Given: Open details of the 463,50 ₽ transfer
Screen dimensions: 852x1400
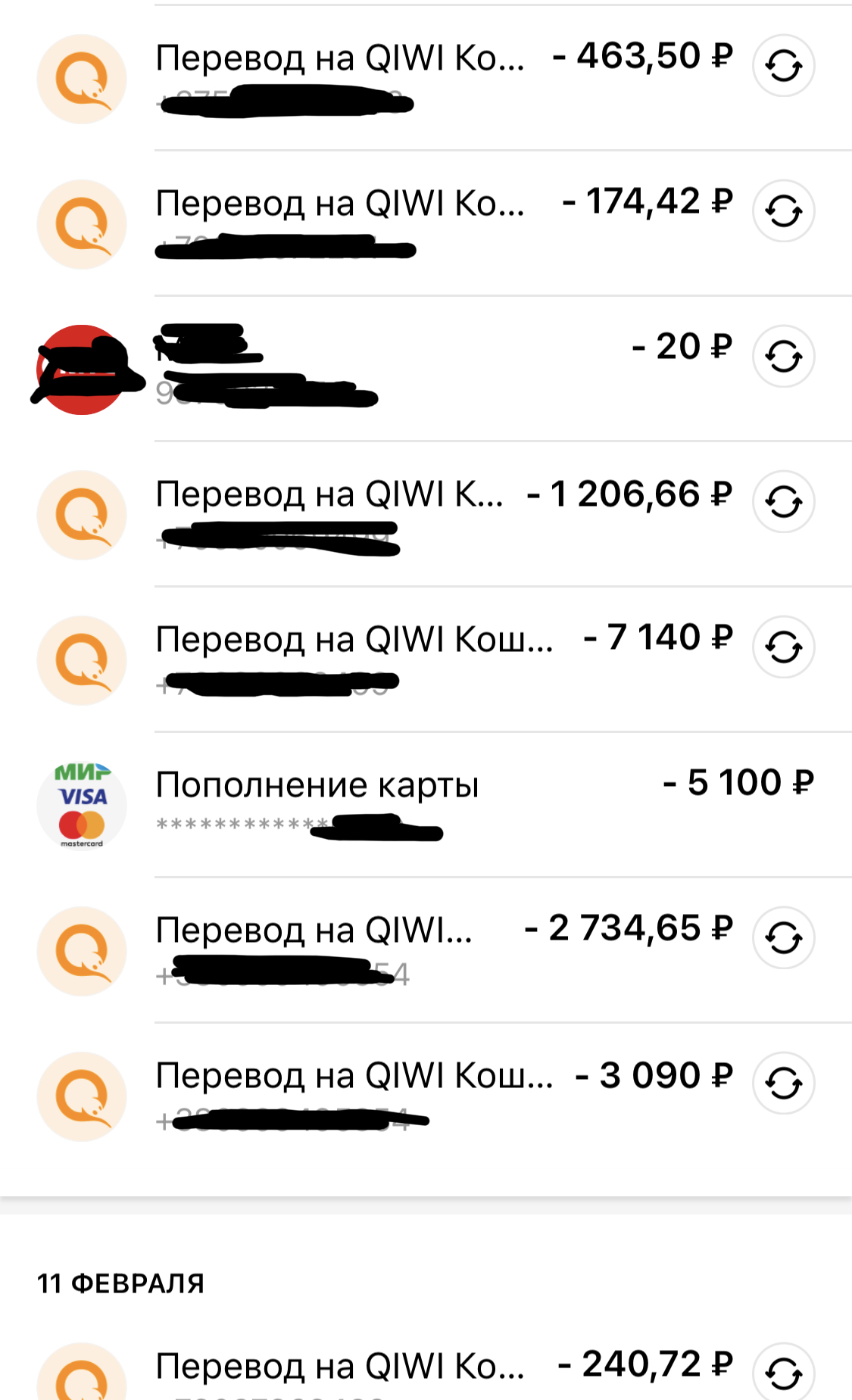Looking at the screenshot, I should tap(341, 59).
